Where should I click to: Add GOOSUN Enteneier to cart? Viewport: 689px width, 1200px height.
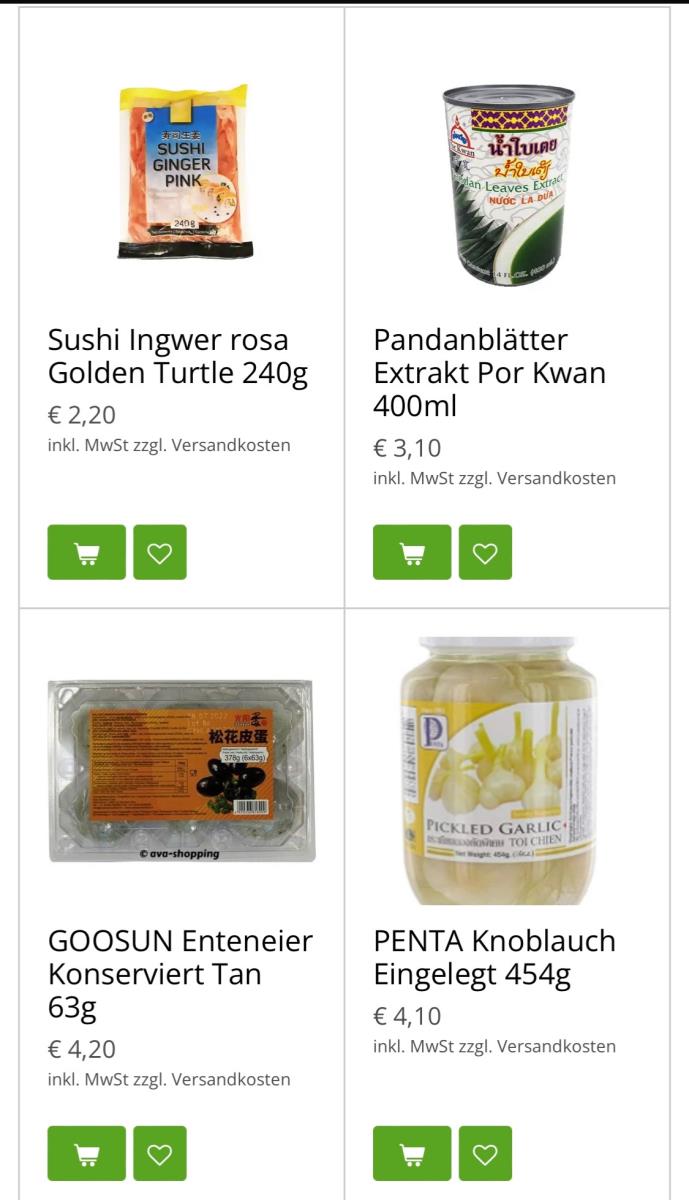[87, 1153]
